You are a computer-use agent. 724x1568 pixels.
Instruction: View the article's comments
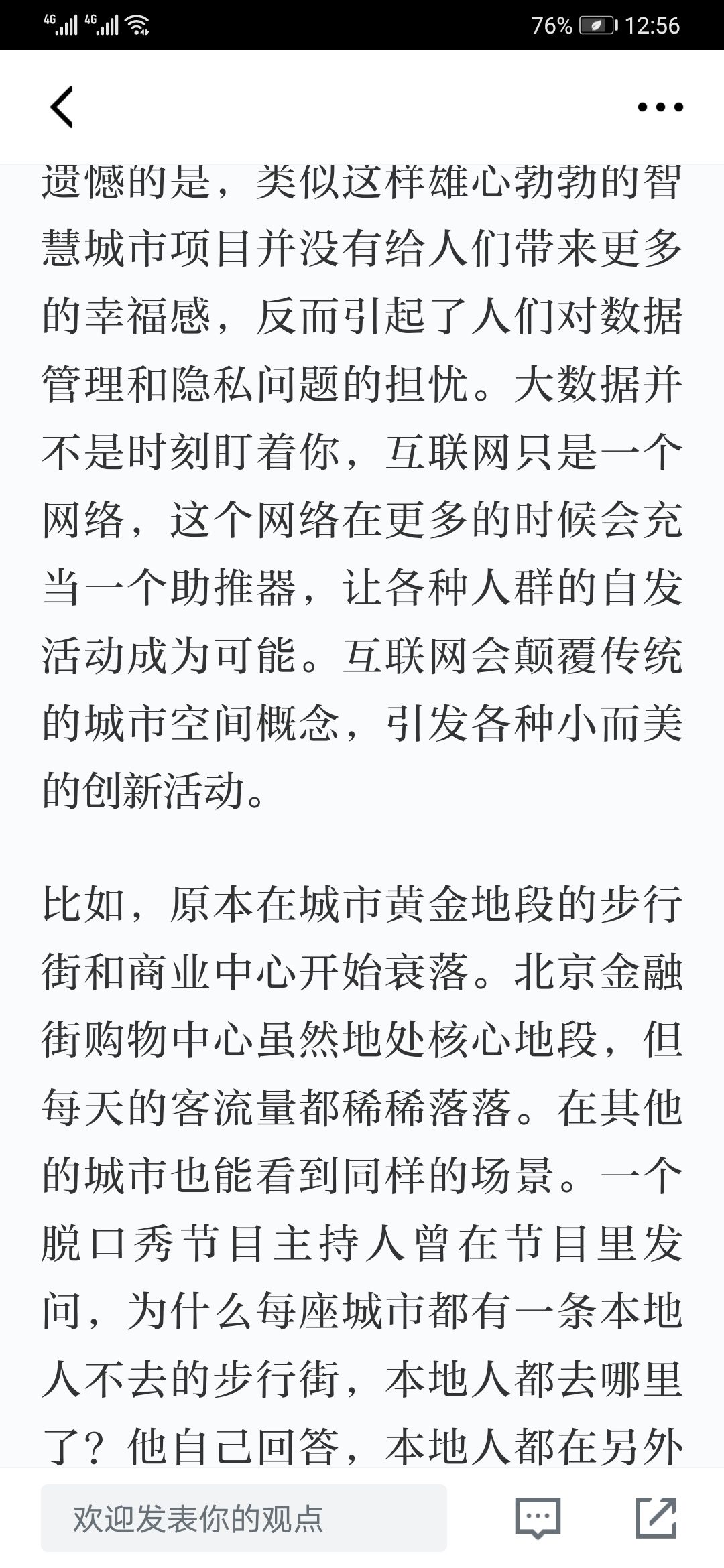(x=538, y=1518)
